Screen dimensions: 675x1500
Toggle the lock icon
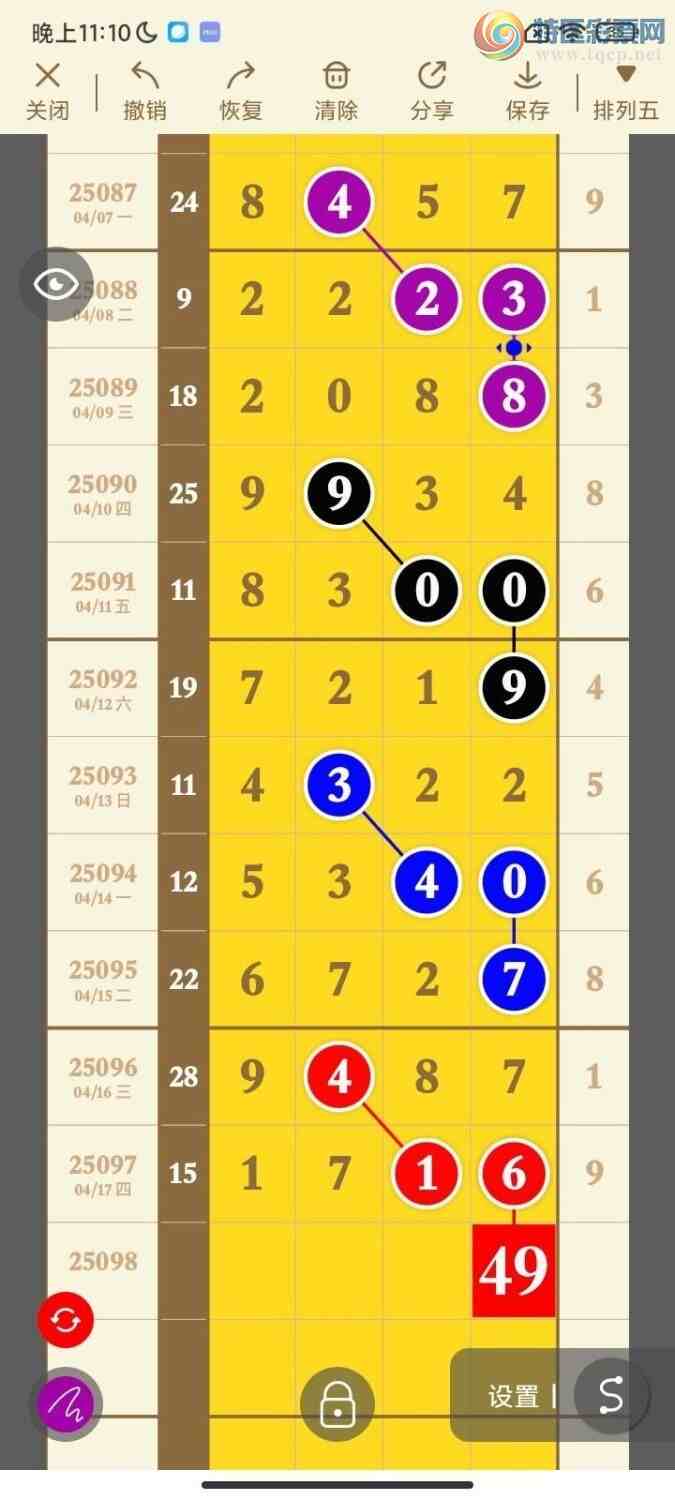click(x=337, y=1405)
